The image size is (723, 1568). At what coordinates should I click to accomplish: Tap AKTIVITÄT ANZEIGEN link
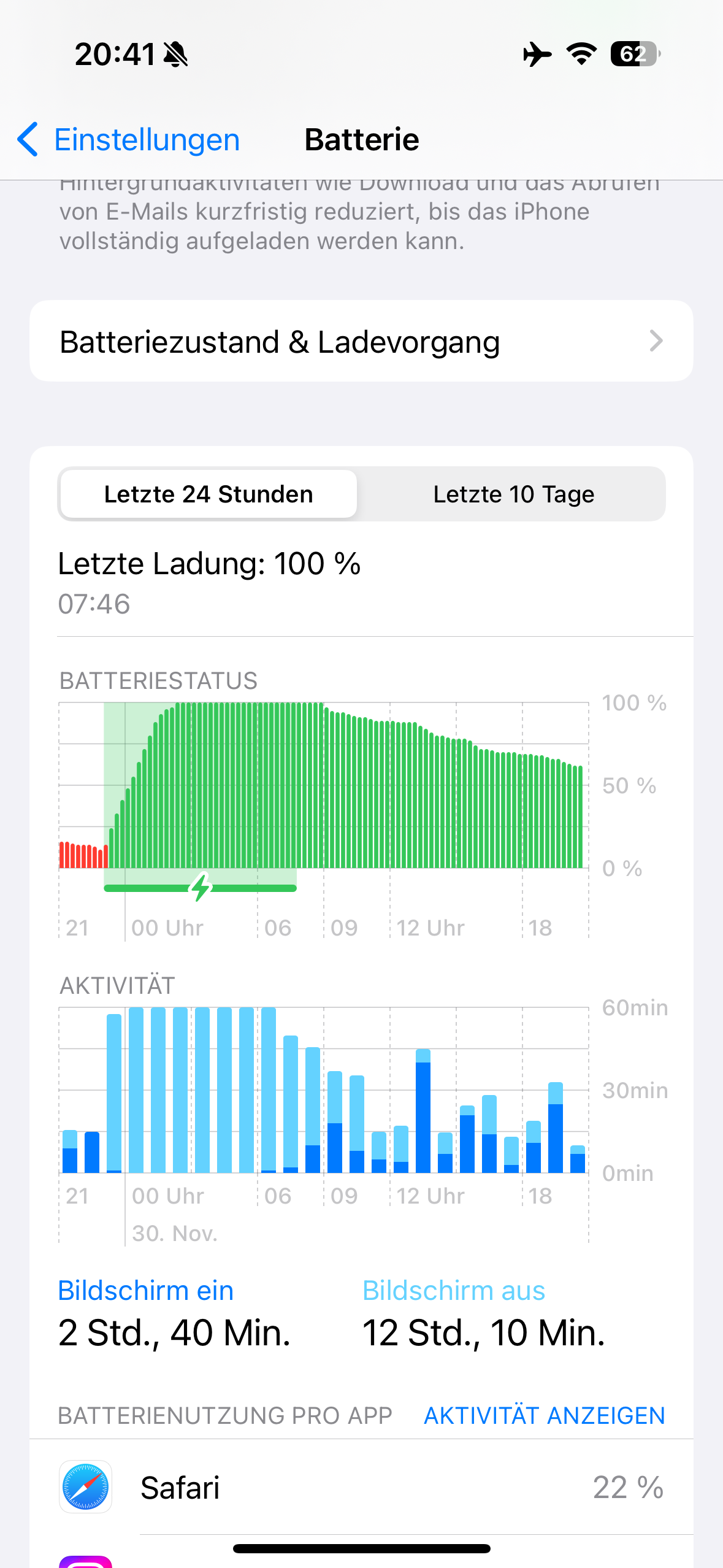544,1416
